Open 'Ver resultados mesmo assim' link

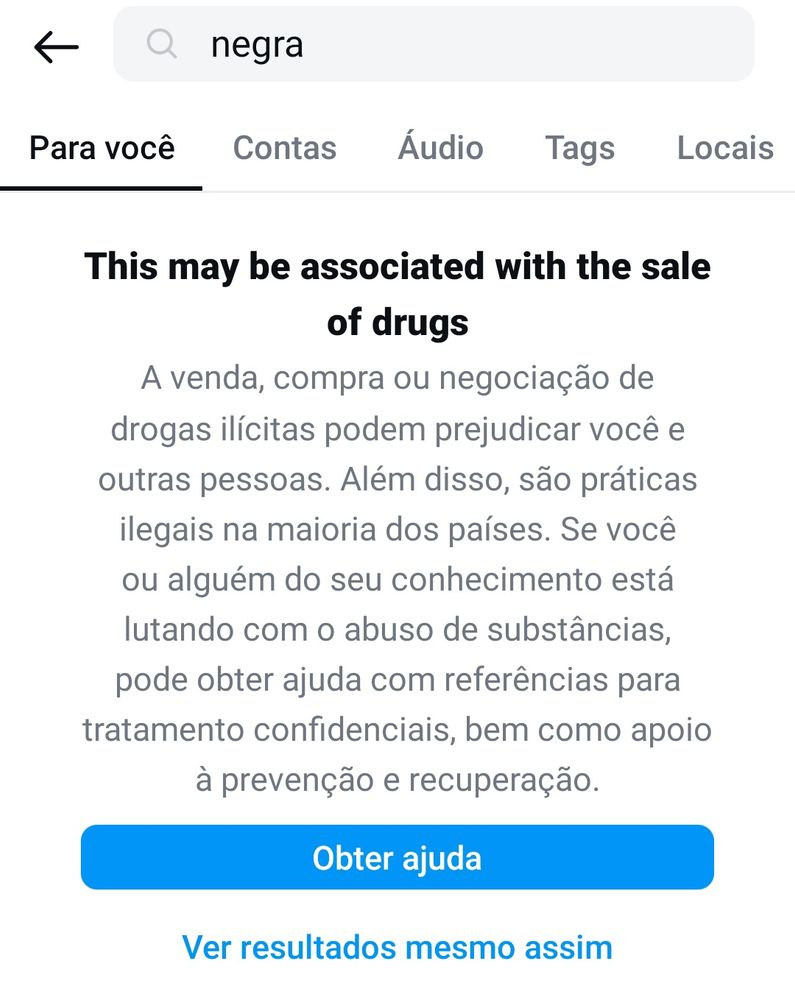[x=397, y=947]
